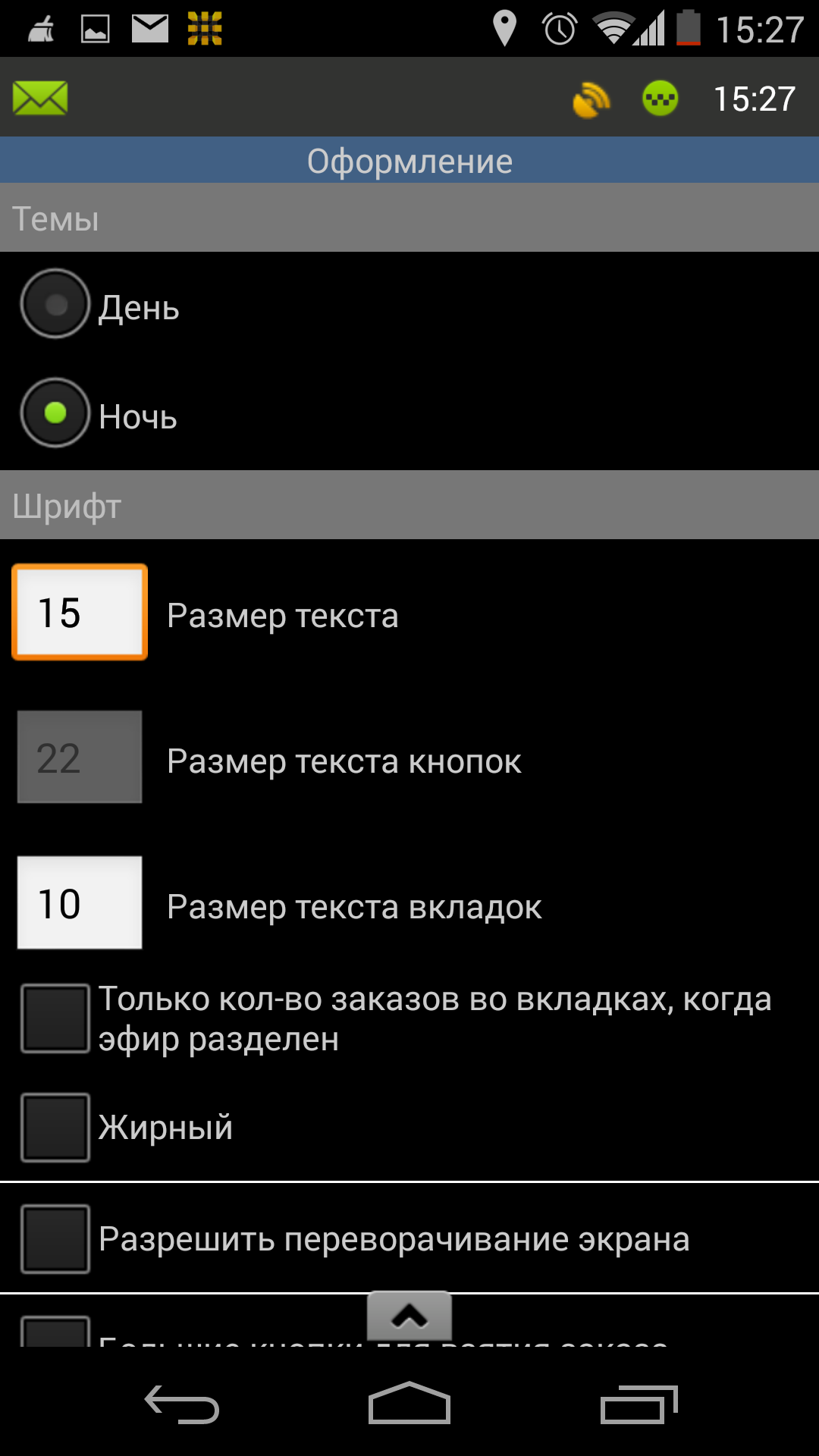Screen dimensions: 819x1456
Task: Edit the Размер текста field
Action: click(80, 612)
